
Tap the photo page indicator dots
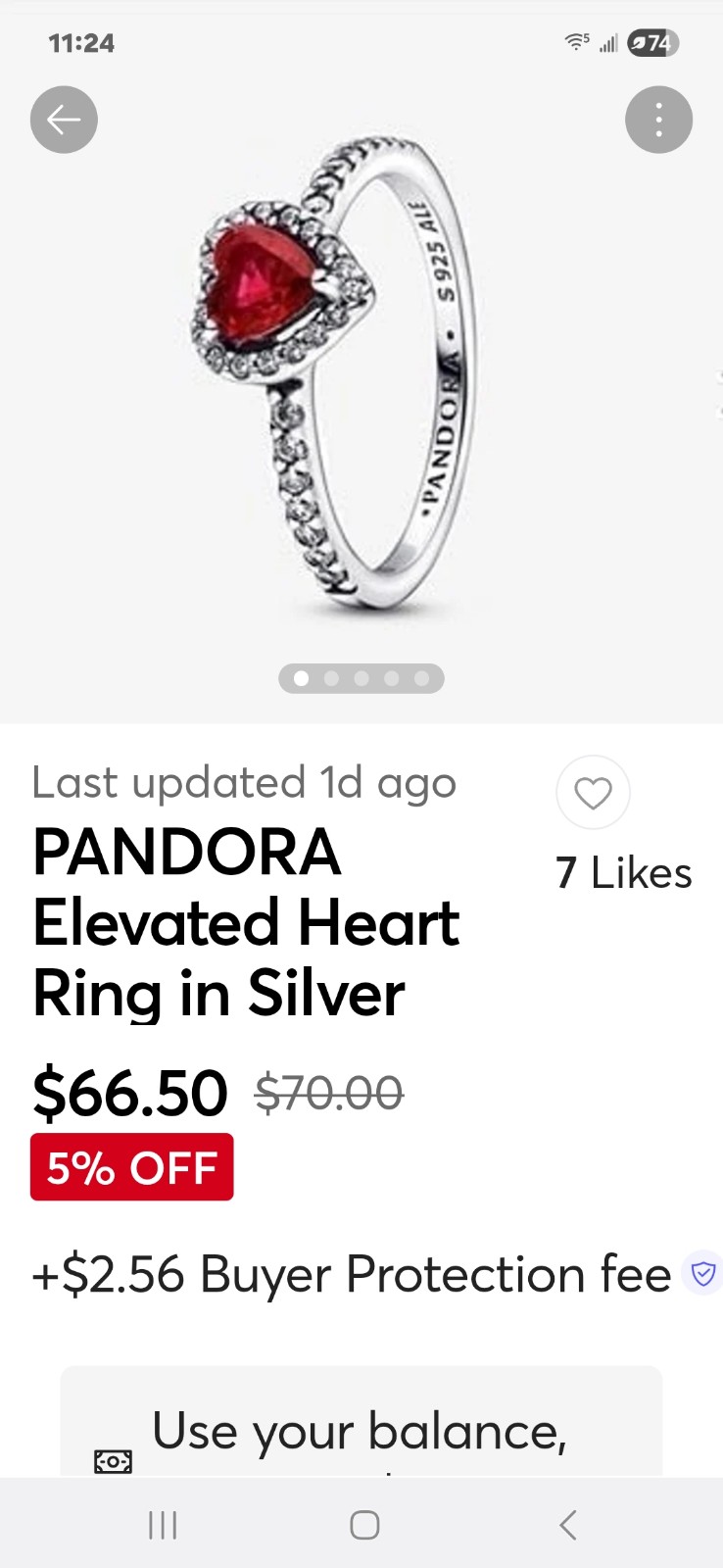tap(361, 678)
